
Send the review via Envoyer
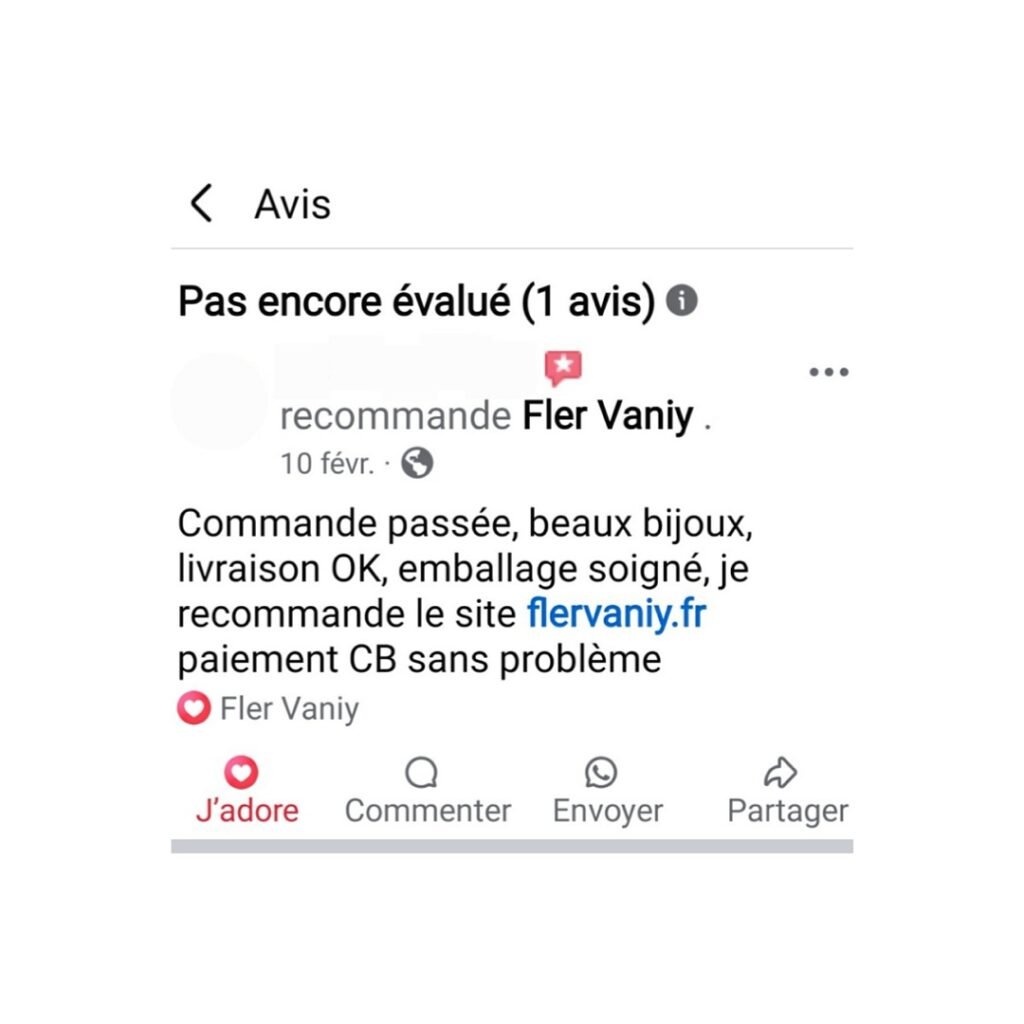pyautogui.click(x=607, y=790)
